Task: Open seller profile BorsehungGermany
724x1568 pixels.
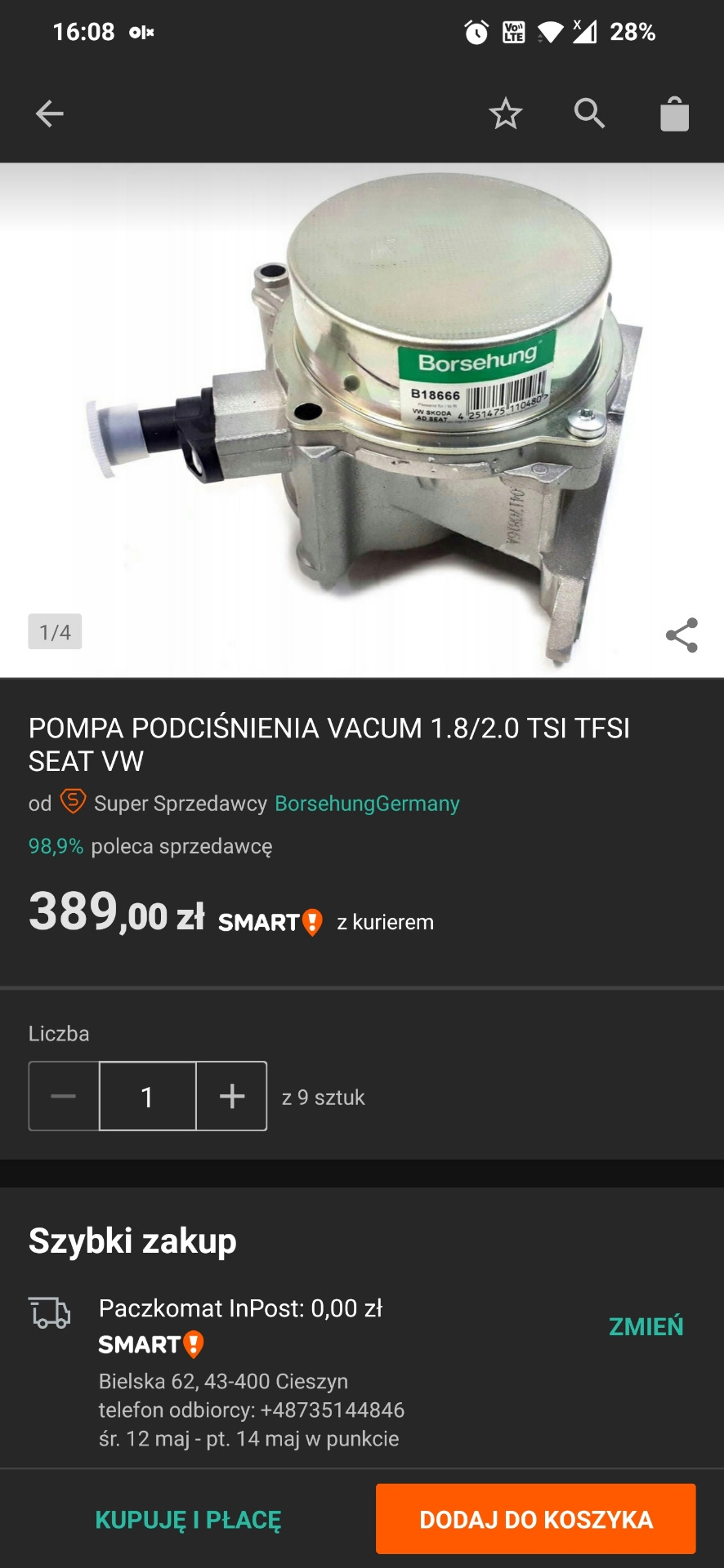Action: click(x=366, y=804)
